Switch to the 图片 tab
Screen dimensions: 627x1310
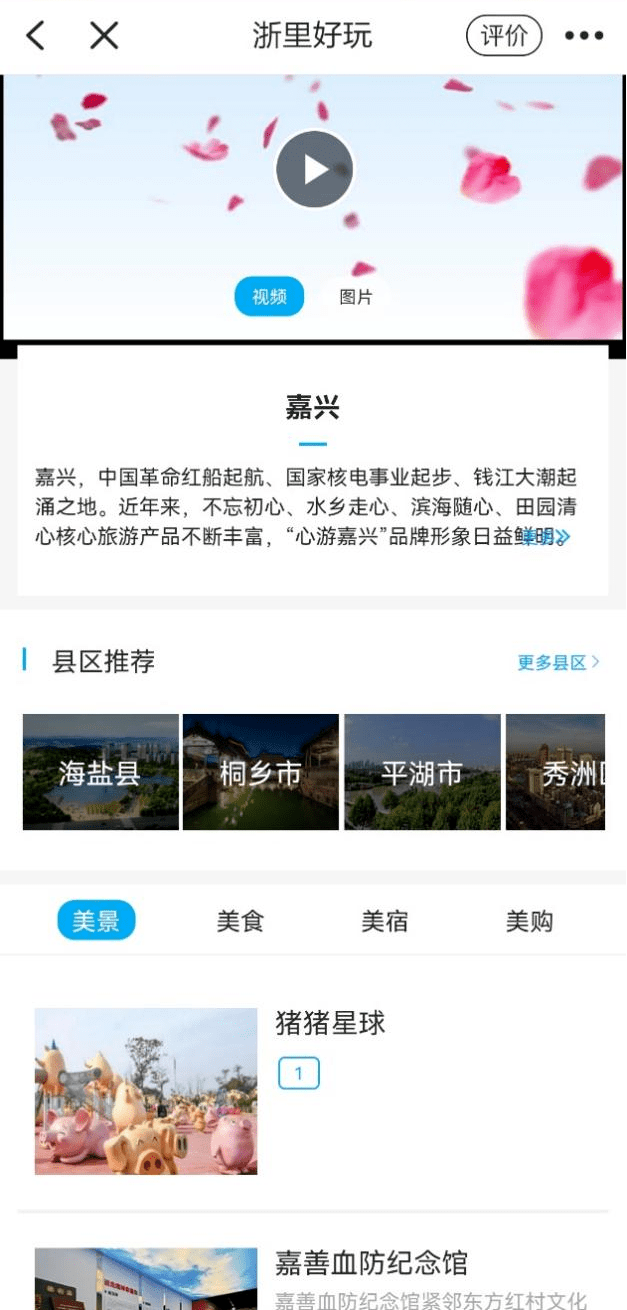tap(356, 297)
